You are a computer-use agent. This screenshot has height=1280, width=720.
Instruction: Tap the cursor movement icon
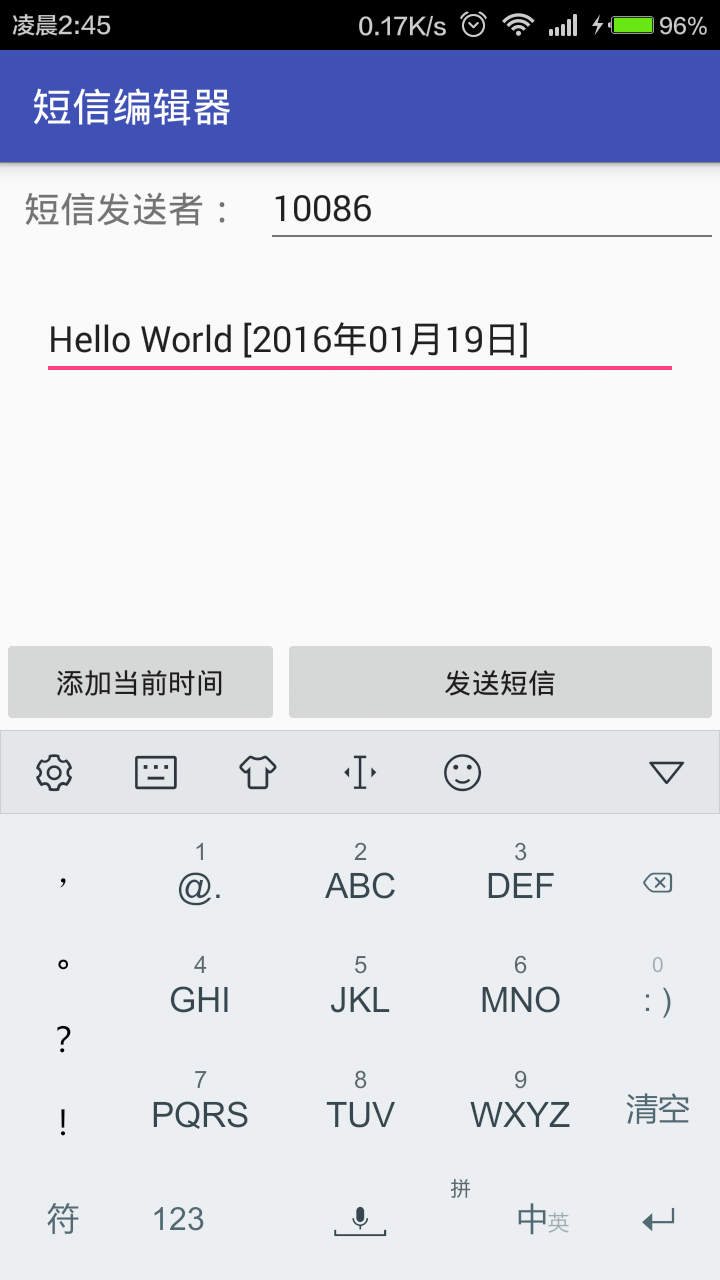pyautogui.click(x=360, y=772)
